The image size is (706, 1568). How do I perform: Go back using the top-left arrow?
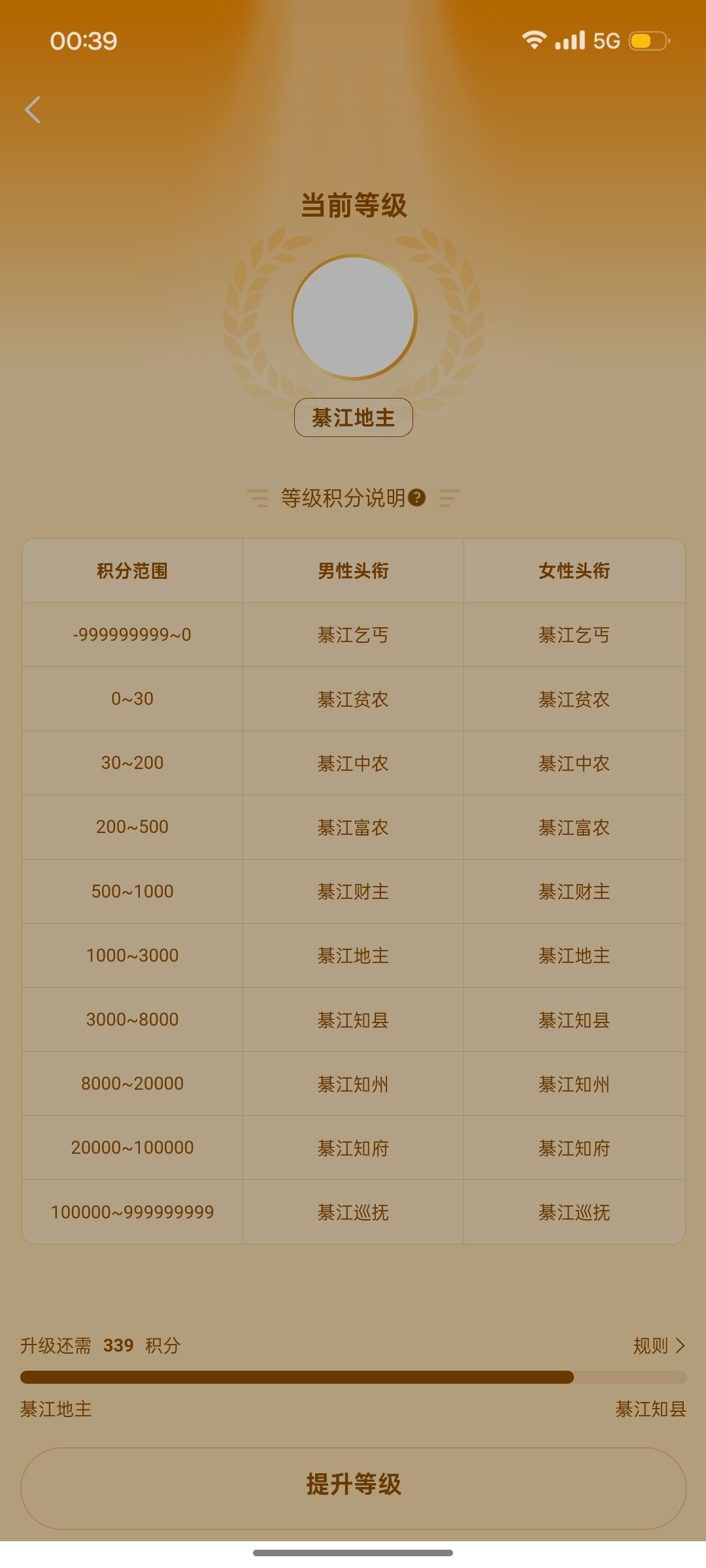point(33,110)
